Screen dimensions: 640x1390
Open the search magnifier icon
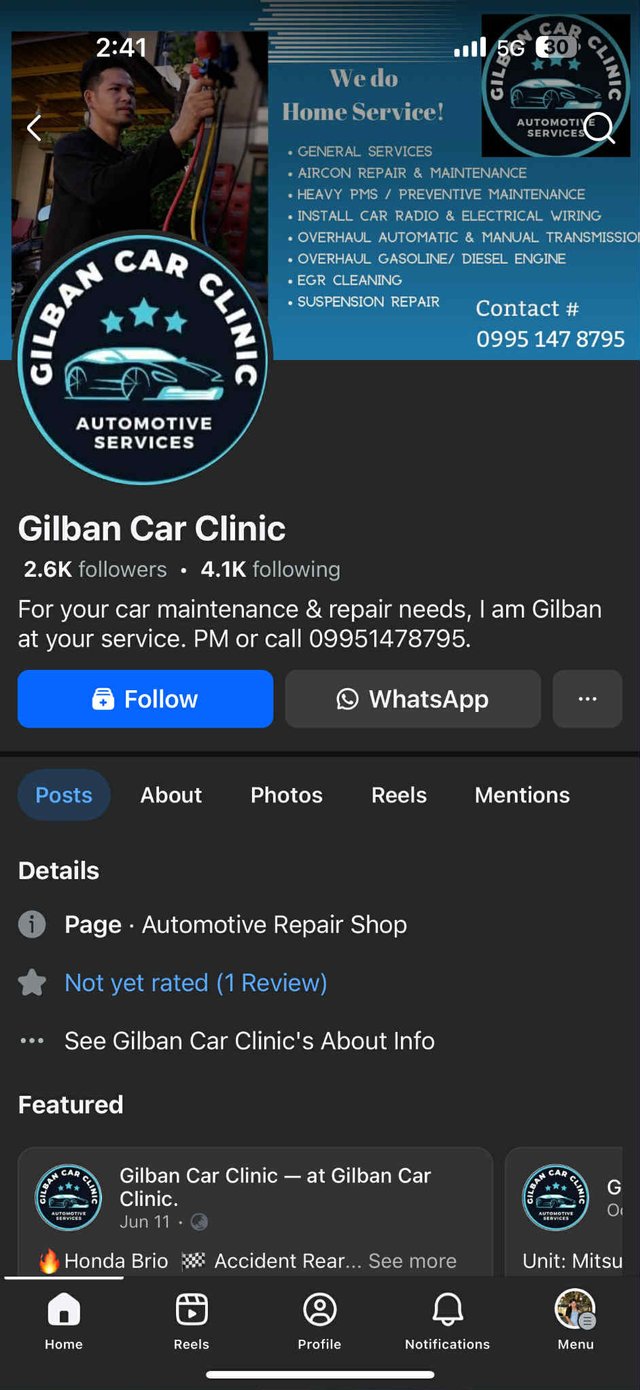599,127
